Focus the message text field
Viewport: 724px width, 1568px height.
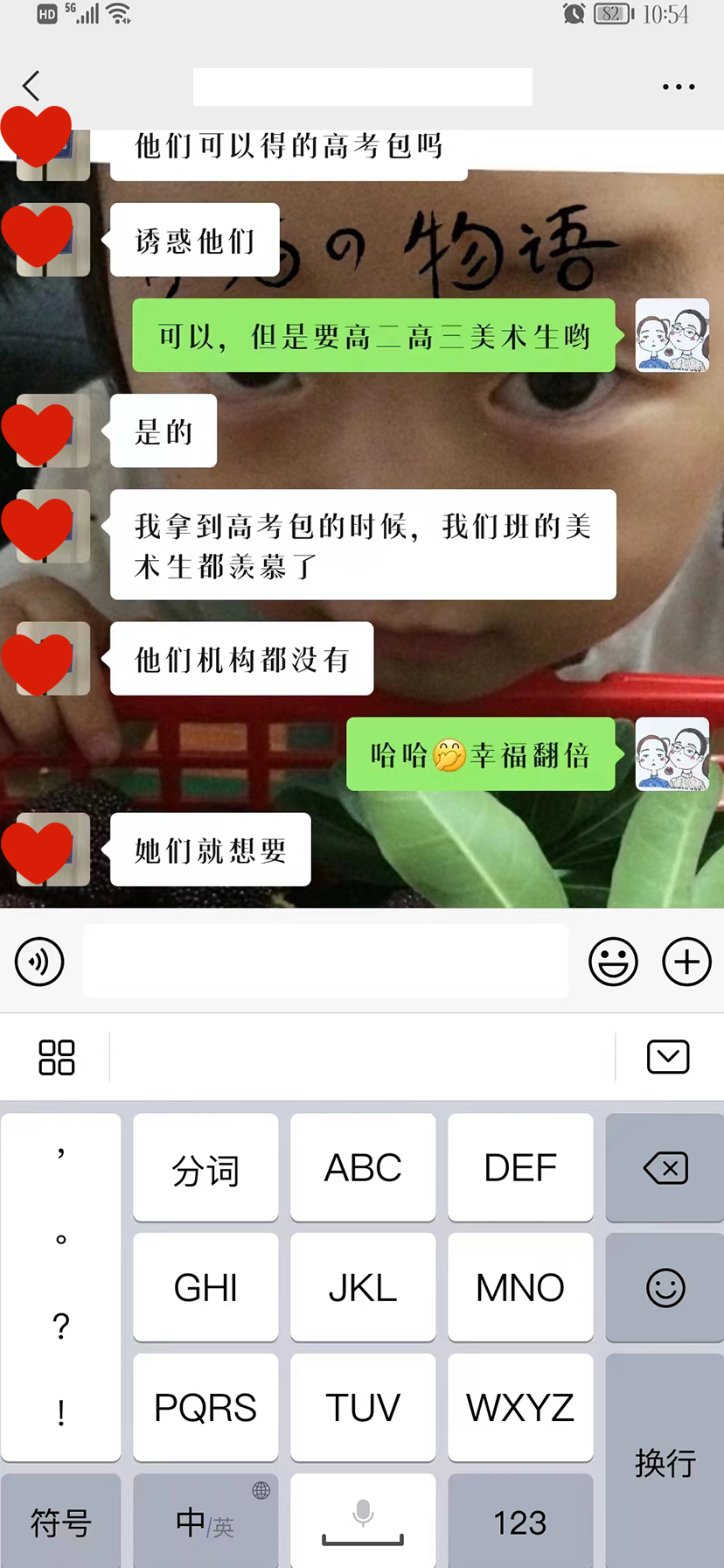coord(325,961)
